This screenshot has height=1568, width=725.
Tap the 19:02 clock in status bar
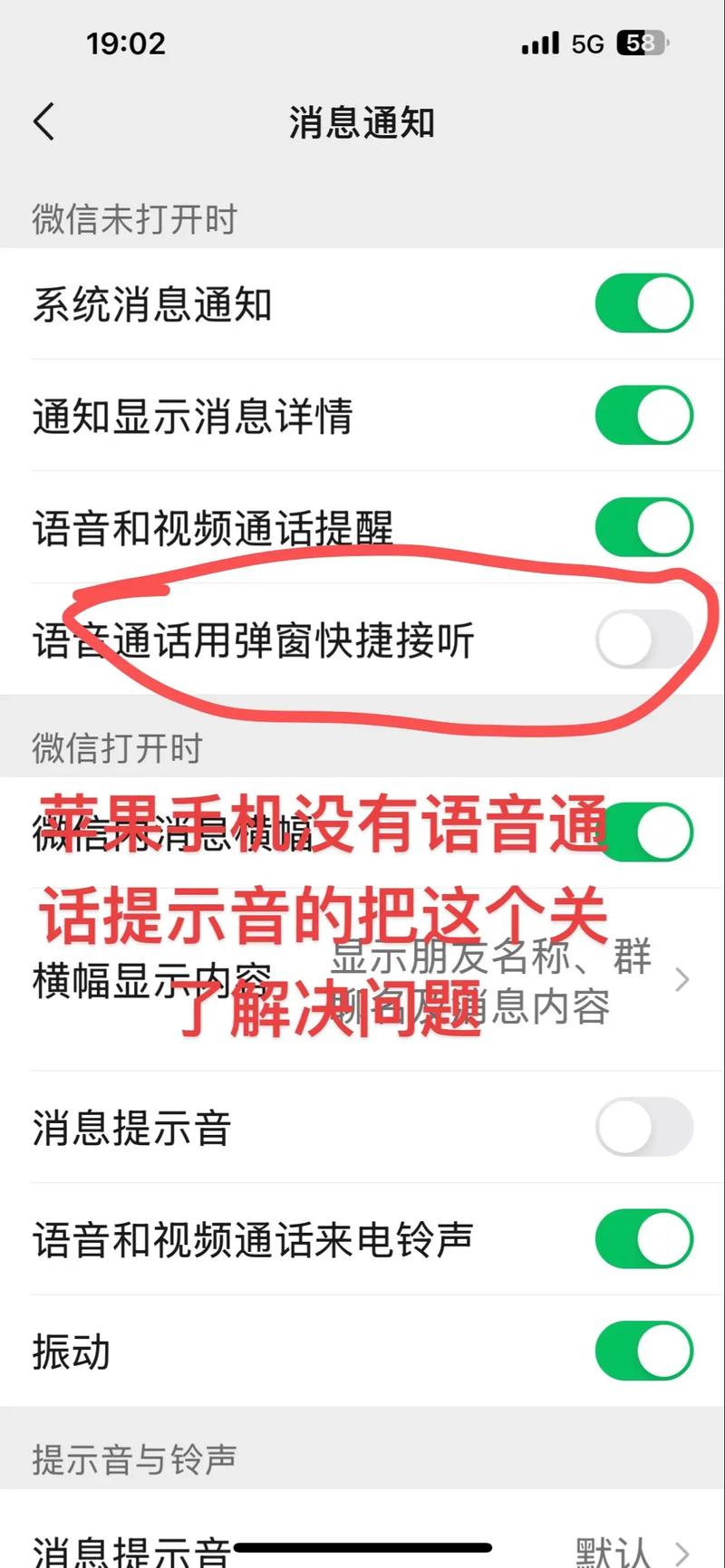[125, 43]
